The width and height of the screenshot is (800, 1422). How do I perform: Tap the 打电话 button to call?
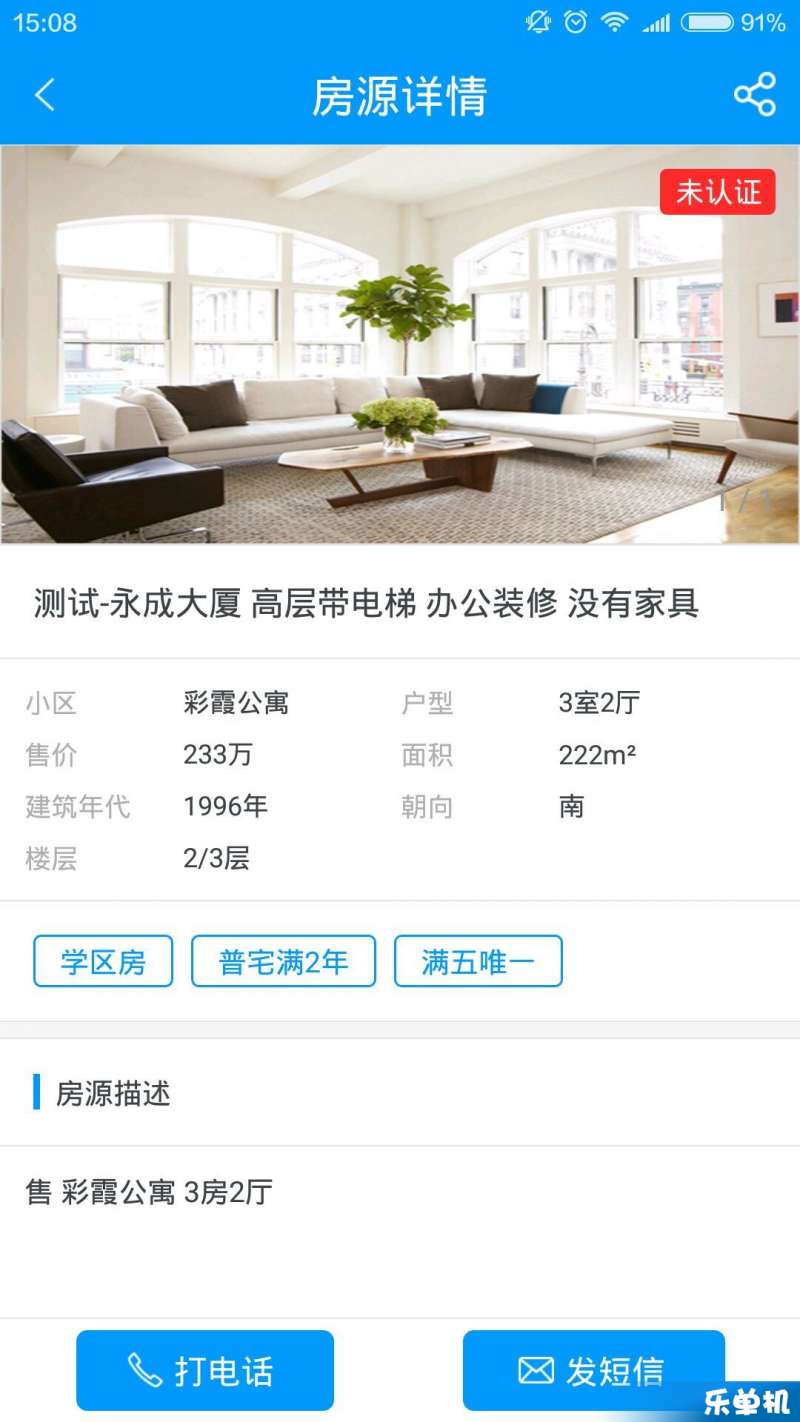click(x=205, y=1369)
